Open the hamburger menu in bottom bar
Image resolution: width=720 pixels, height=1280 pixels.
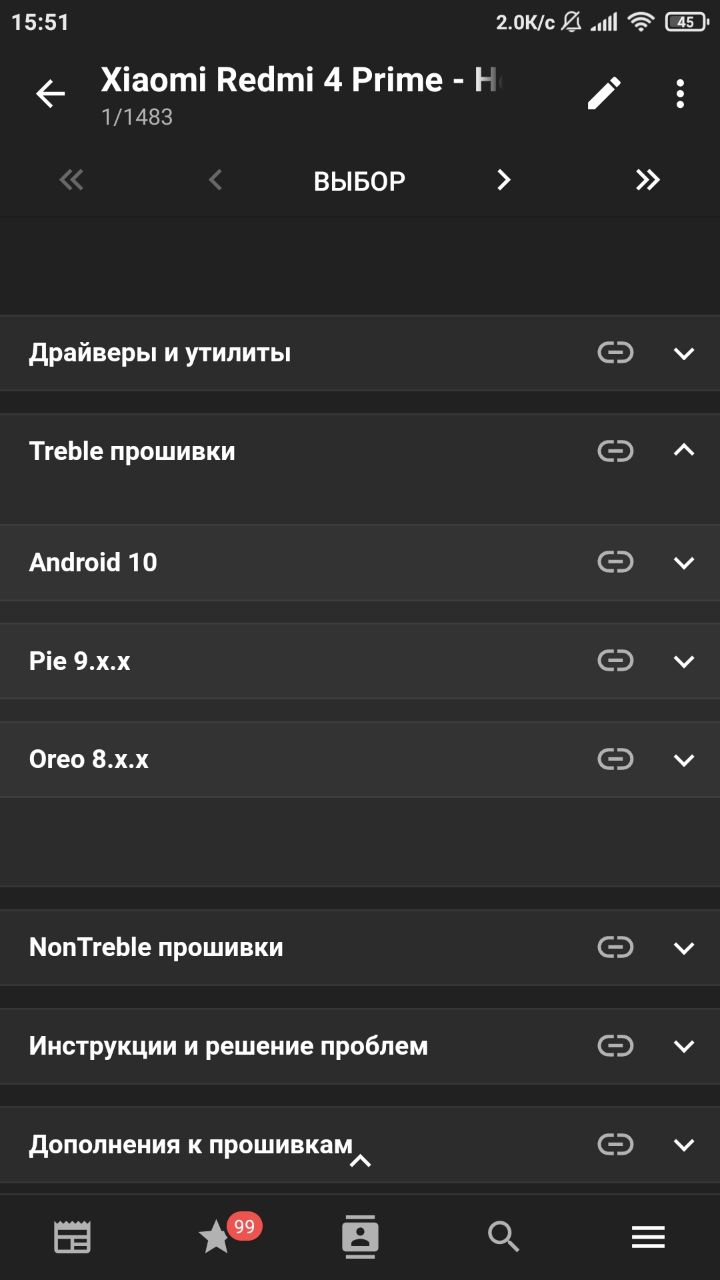(x=648, y=1238)
